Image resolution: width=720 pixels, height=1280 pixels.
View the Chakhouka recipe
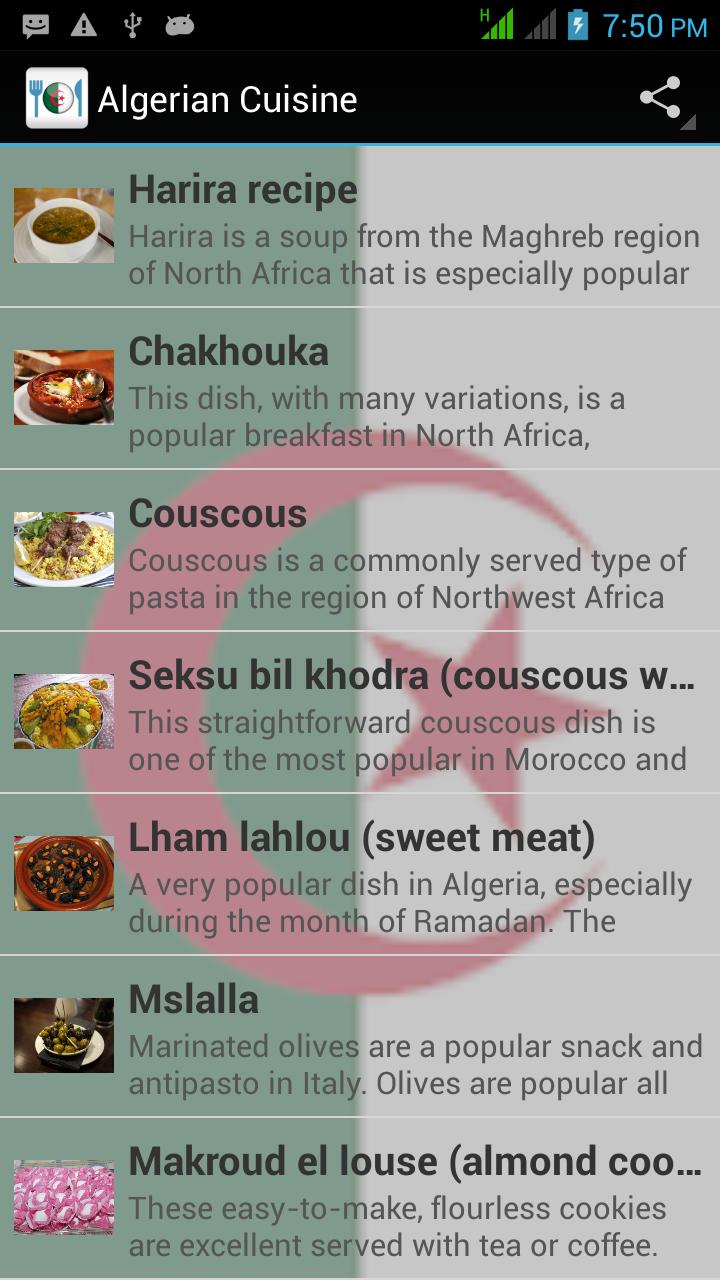(360, 390)
